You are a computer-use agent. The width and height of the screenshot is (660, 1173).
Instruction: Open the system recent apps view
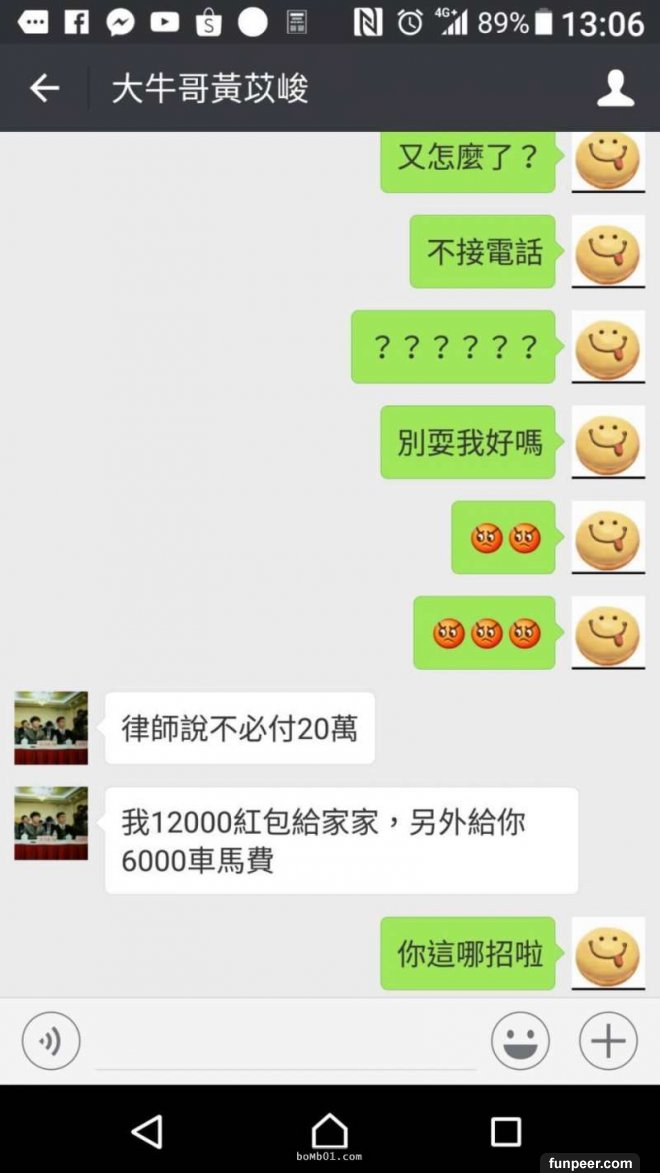506,1131
